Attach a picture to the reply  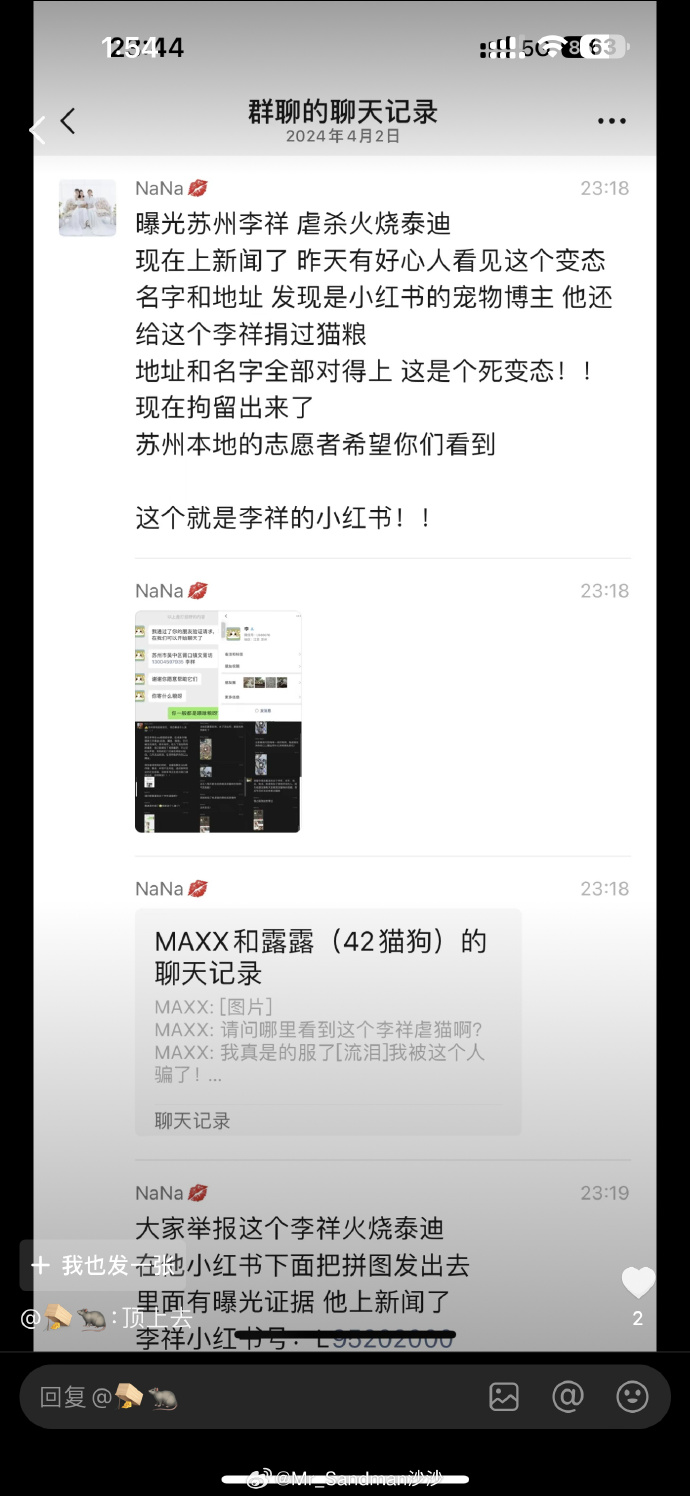click(x=504, y=1397)
